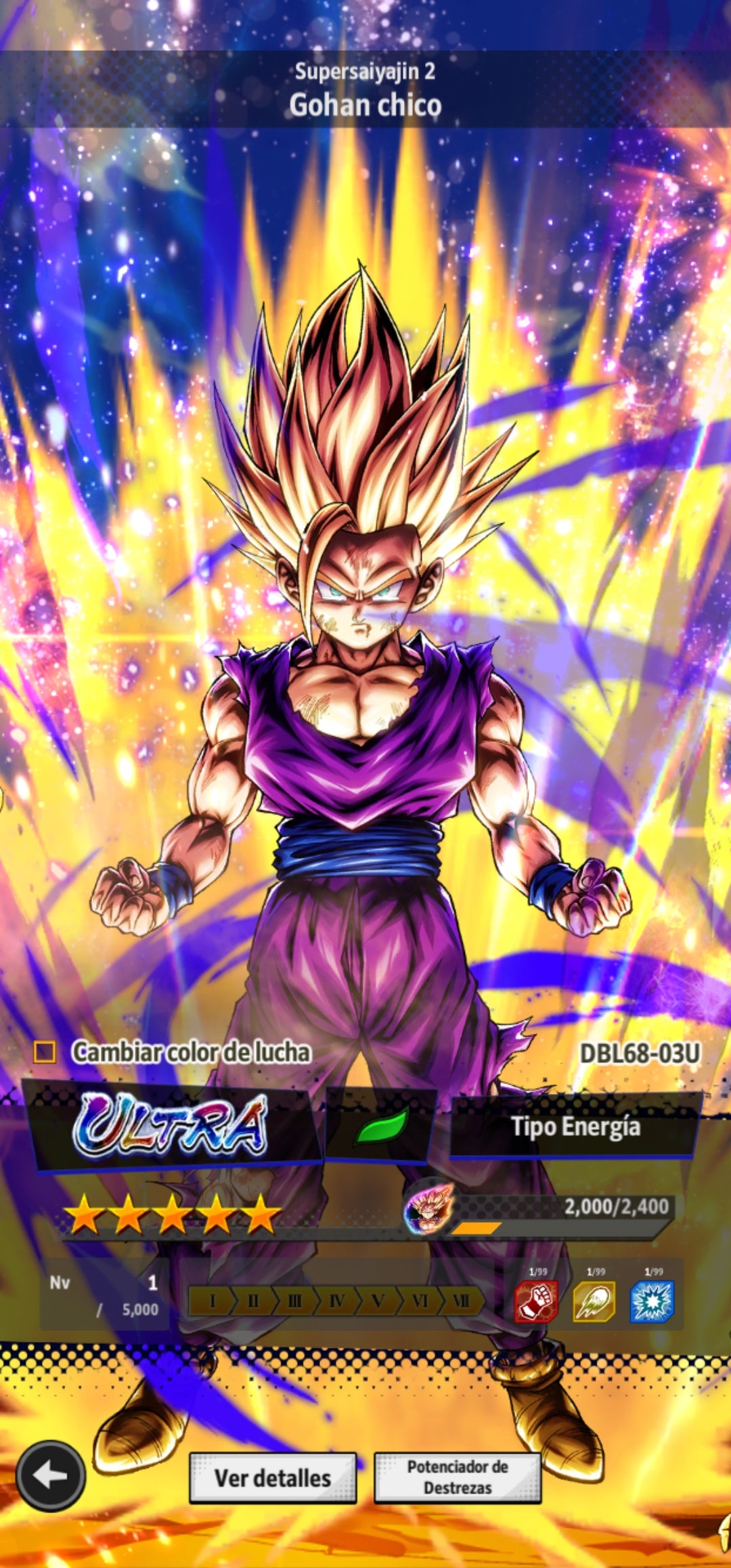The height and width of the screenshot is (1568, 731).
Task: Open Ver detalles
Action: tap(273, 1477)
